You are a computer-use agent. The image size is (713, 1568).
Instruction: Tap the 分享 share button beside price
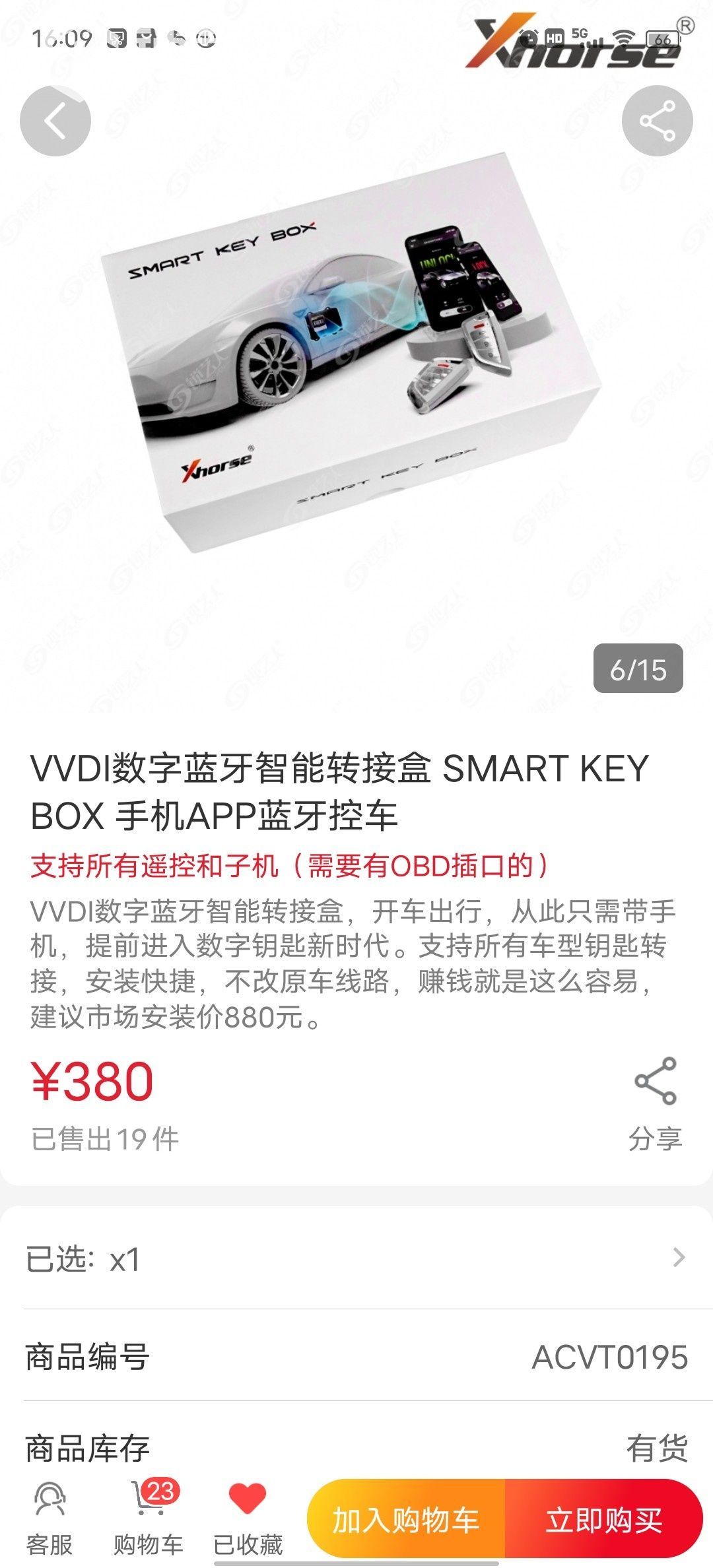tap(655, 1102)
